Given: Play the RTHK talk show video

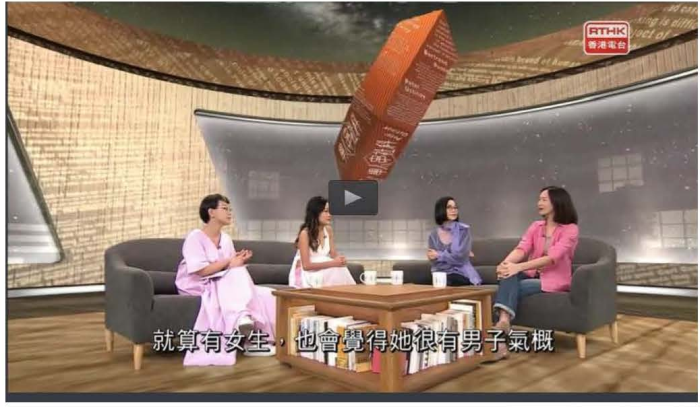Looking at the screenshot, I should pyautogui.click(x=353, y=197).
